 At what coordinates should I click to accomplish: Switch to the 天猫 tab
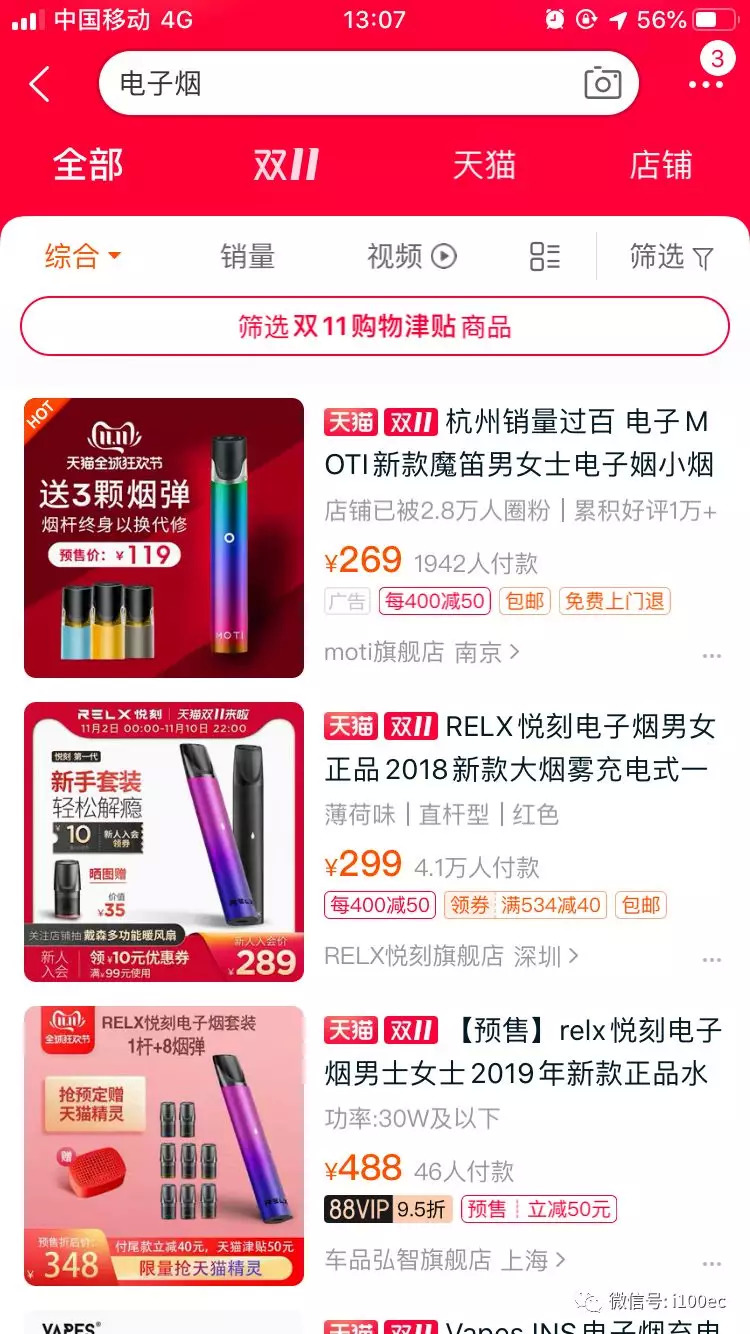click(484, 165)
